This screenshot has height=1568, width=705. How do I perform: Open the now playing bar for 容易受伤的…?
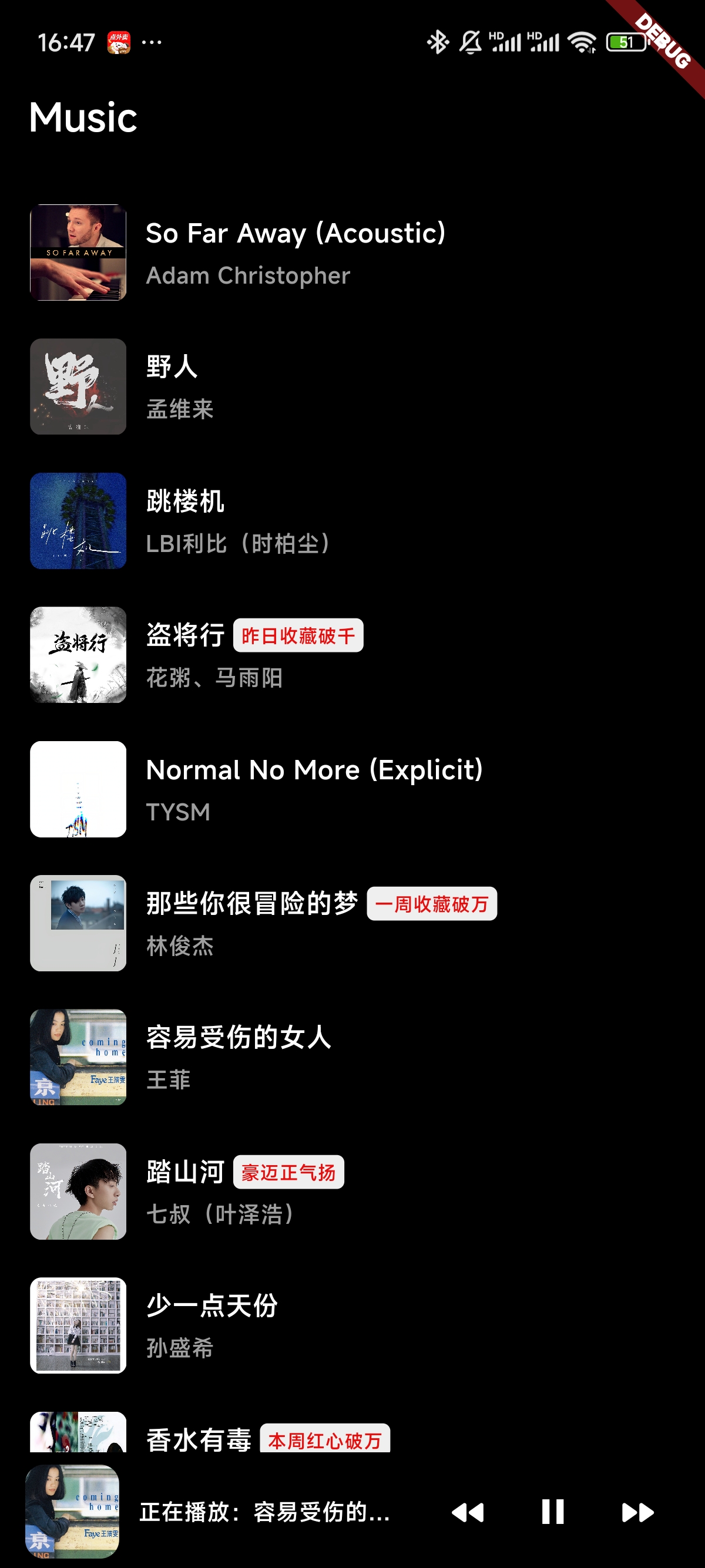(x=264, y=1512)
